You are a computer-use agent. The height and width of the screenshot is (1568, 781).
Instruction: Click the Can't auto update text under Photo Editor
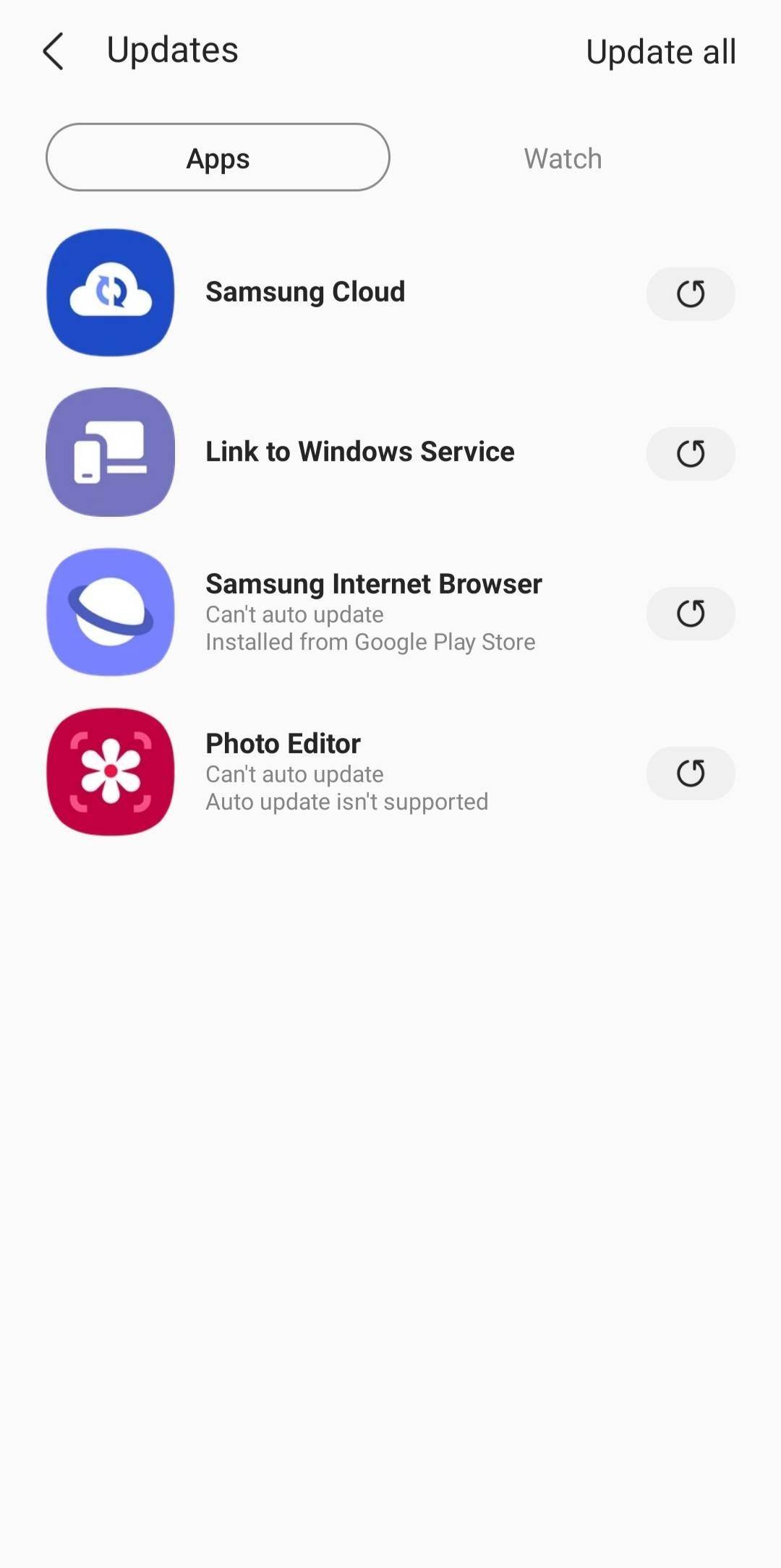coord(294,774)
